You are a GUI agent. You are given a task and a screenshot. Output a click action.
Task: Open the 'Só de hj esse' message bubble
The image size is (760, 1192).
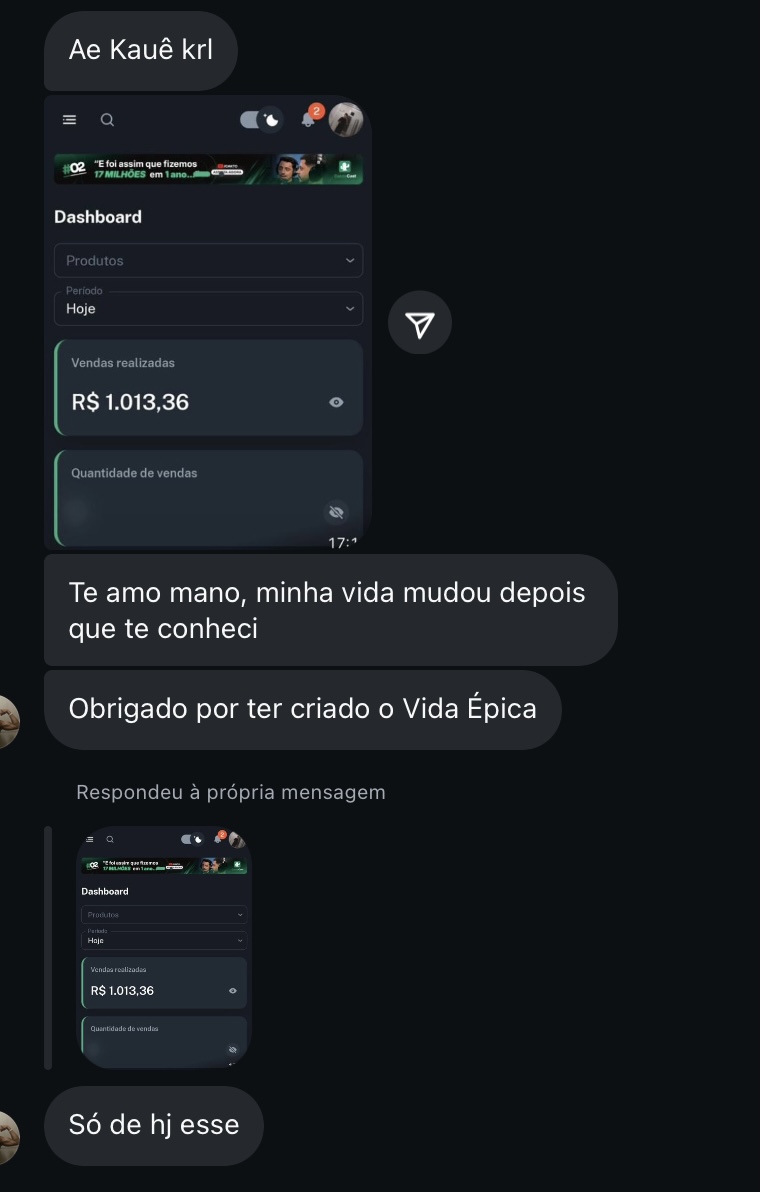pos(153,1124)
